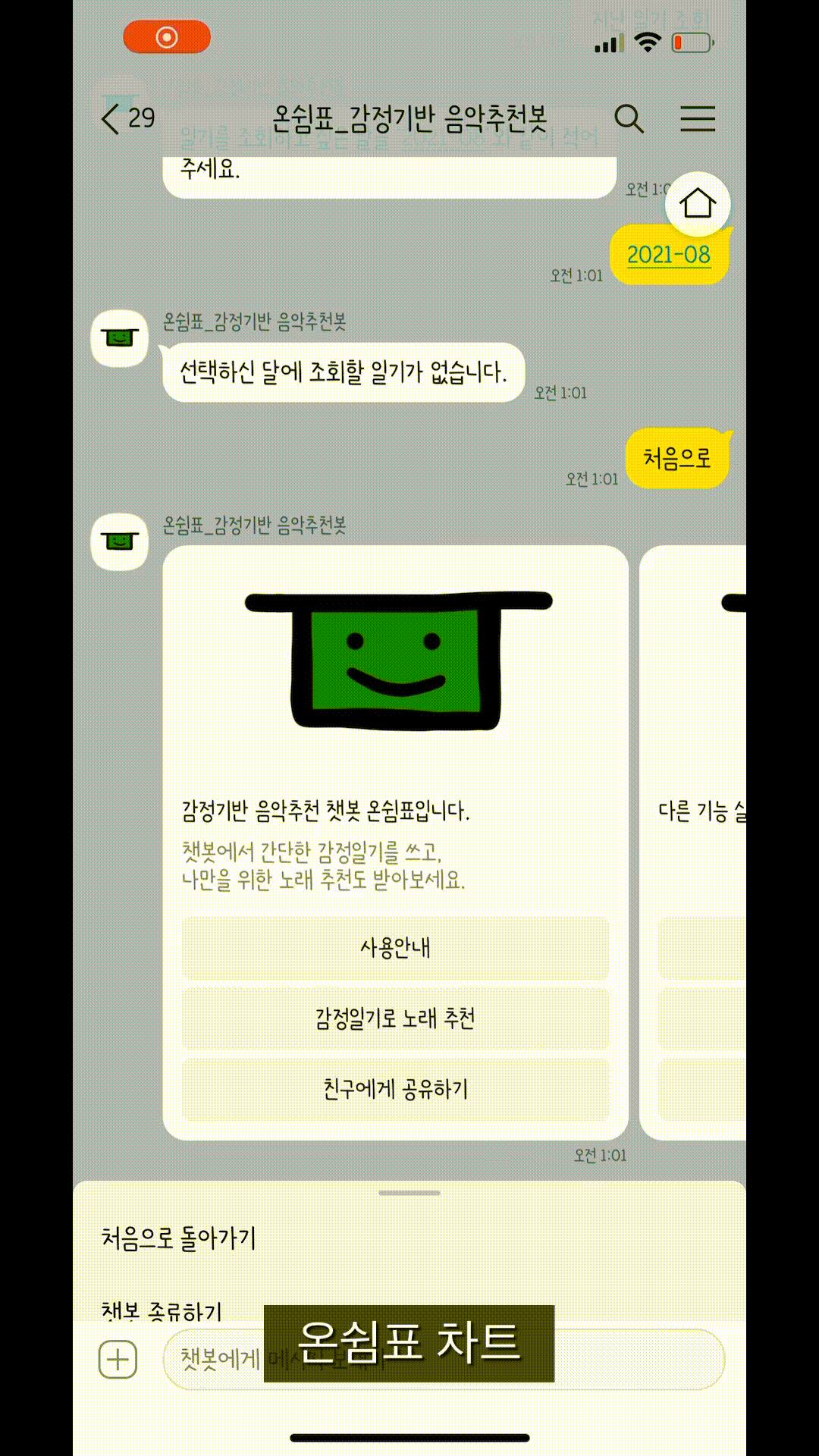Open search in this chat
The width and height of the screenshot is (819, 1456).
(x=629, y=118)
